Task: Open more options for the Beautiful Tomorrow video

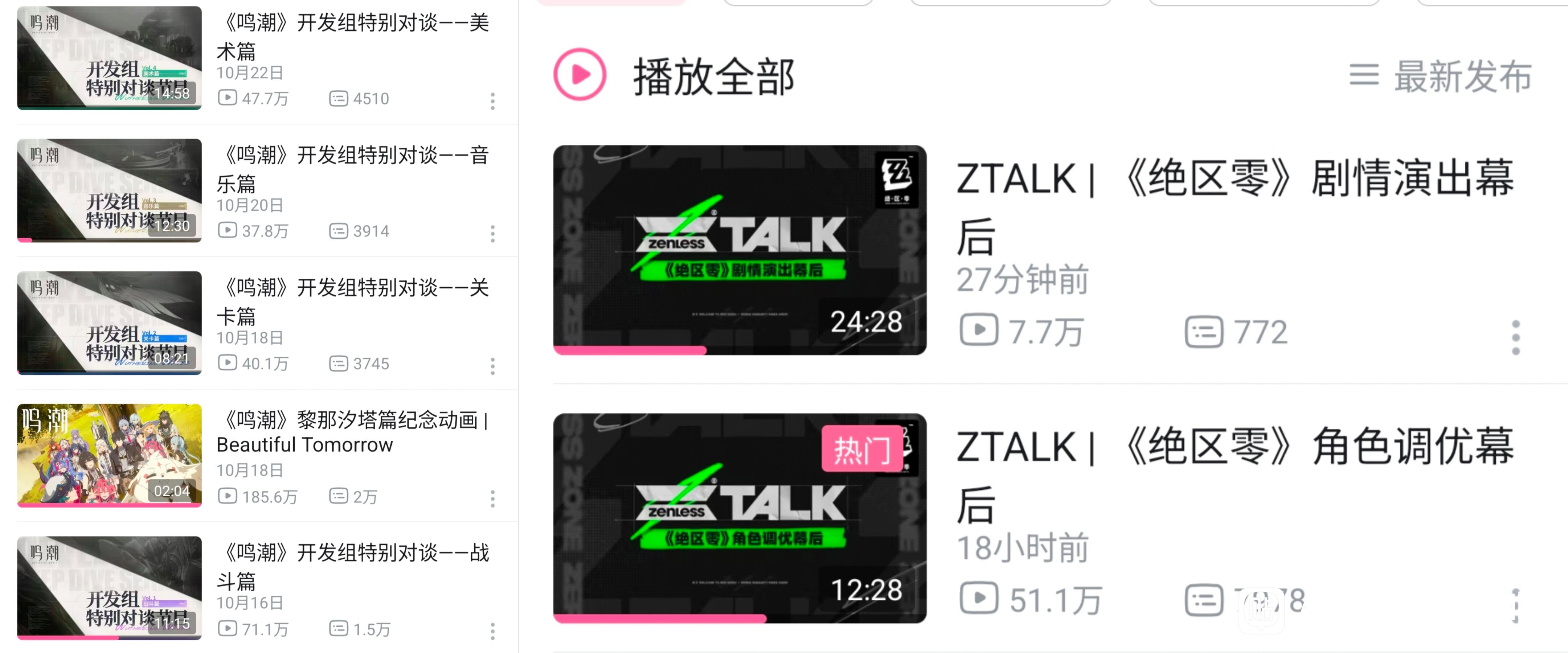Action: pyautogui.click(x=492, y=499)
